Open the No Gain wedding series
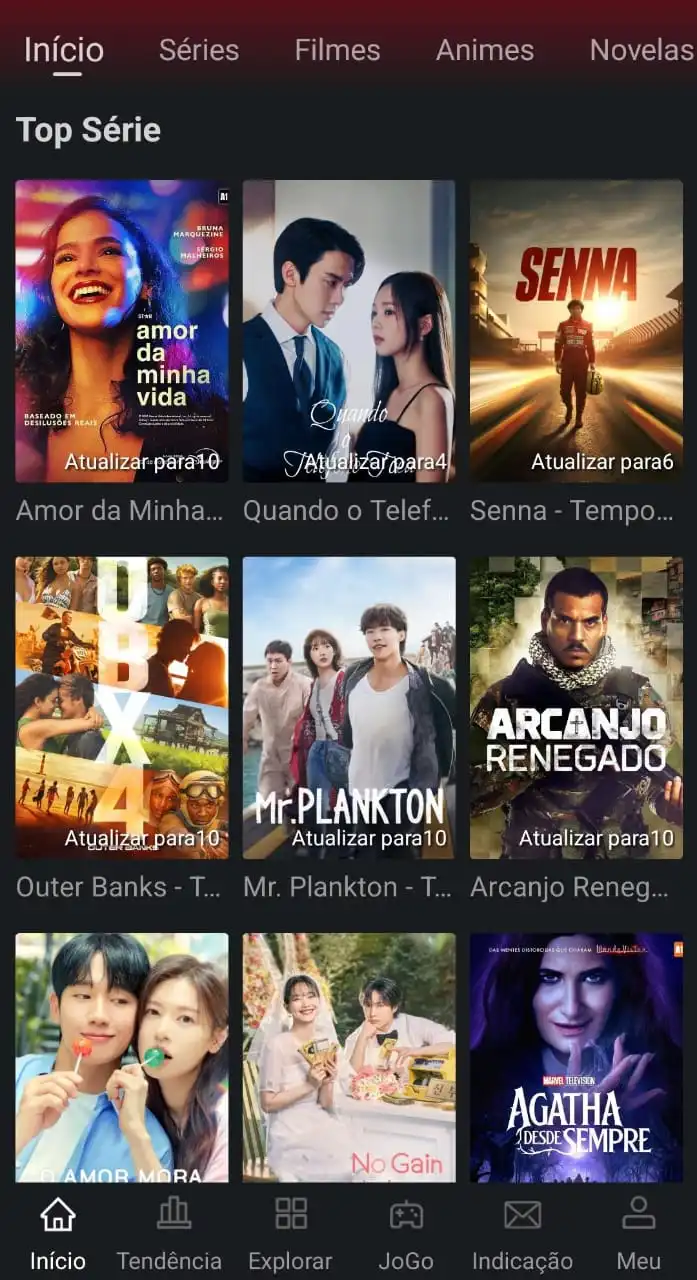This screenshot has width=697, height=1280. (x=349, y=1057)
